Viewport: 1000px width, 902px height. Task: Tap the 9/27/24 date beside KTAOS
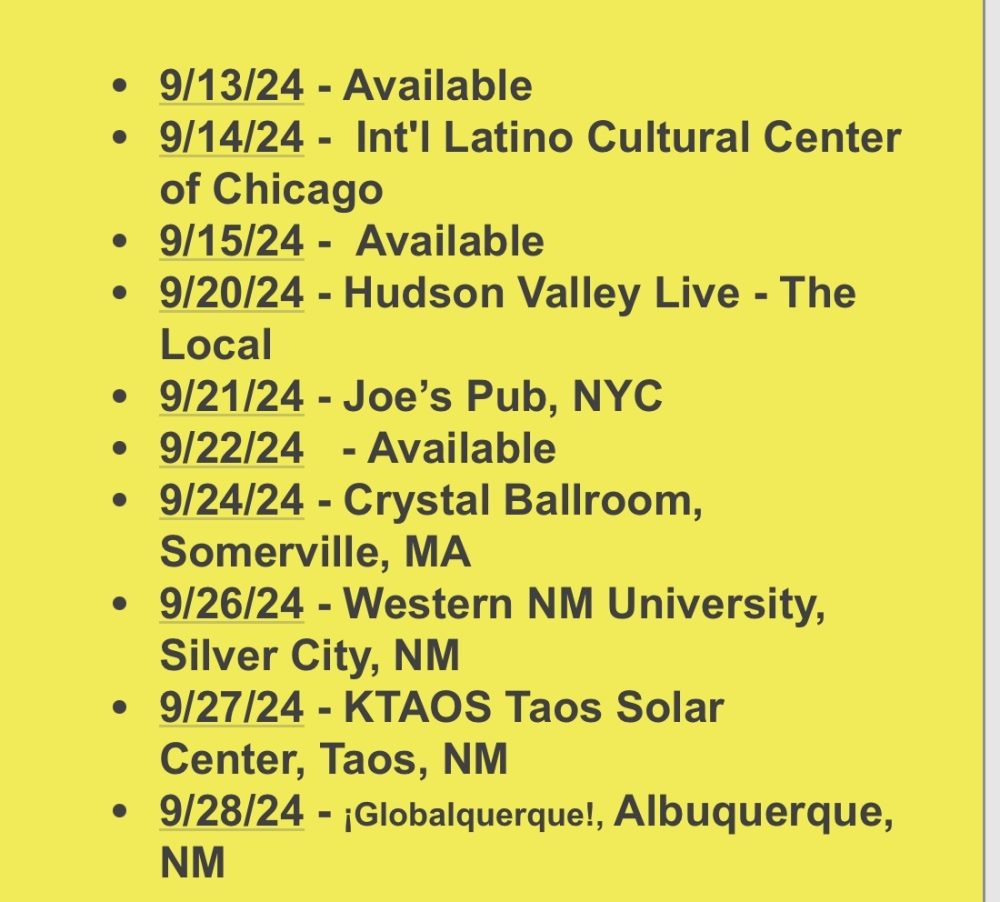tap(231, 708)
